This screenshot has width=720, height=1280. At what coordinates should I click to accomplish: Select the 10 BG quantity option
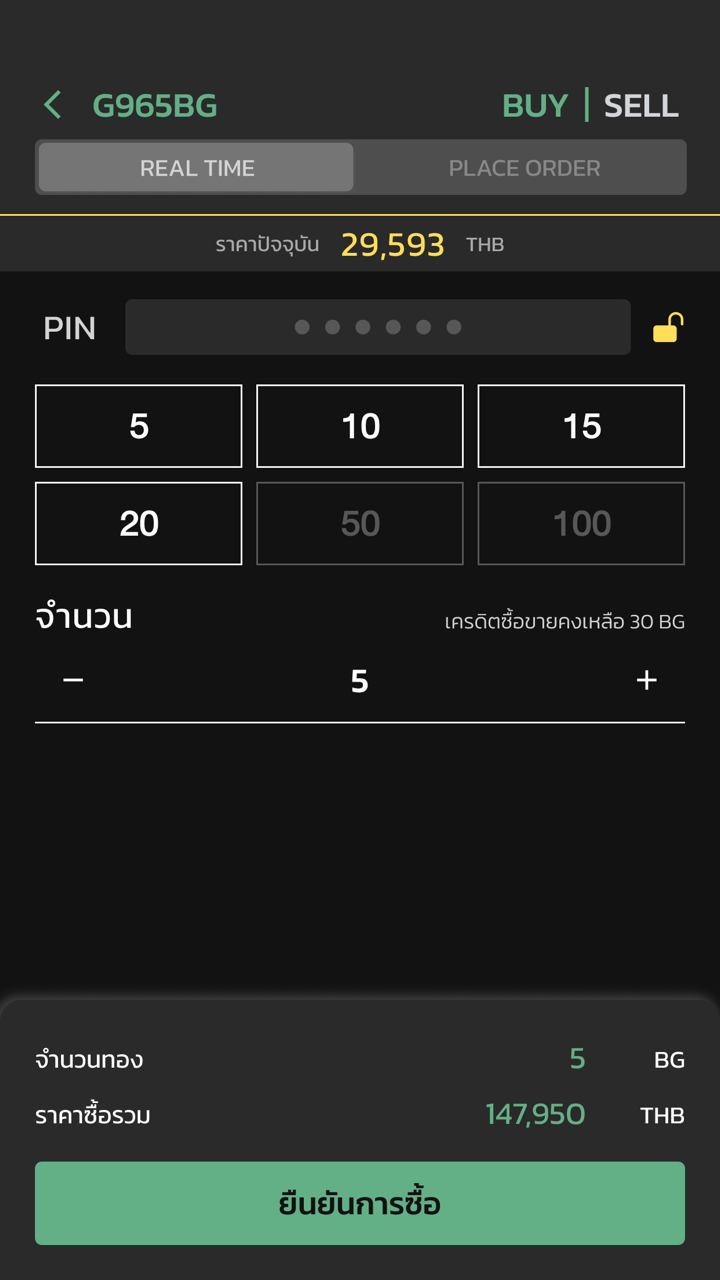point(360,426)
